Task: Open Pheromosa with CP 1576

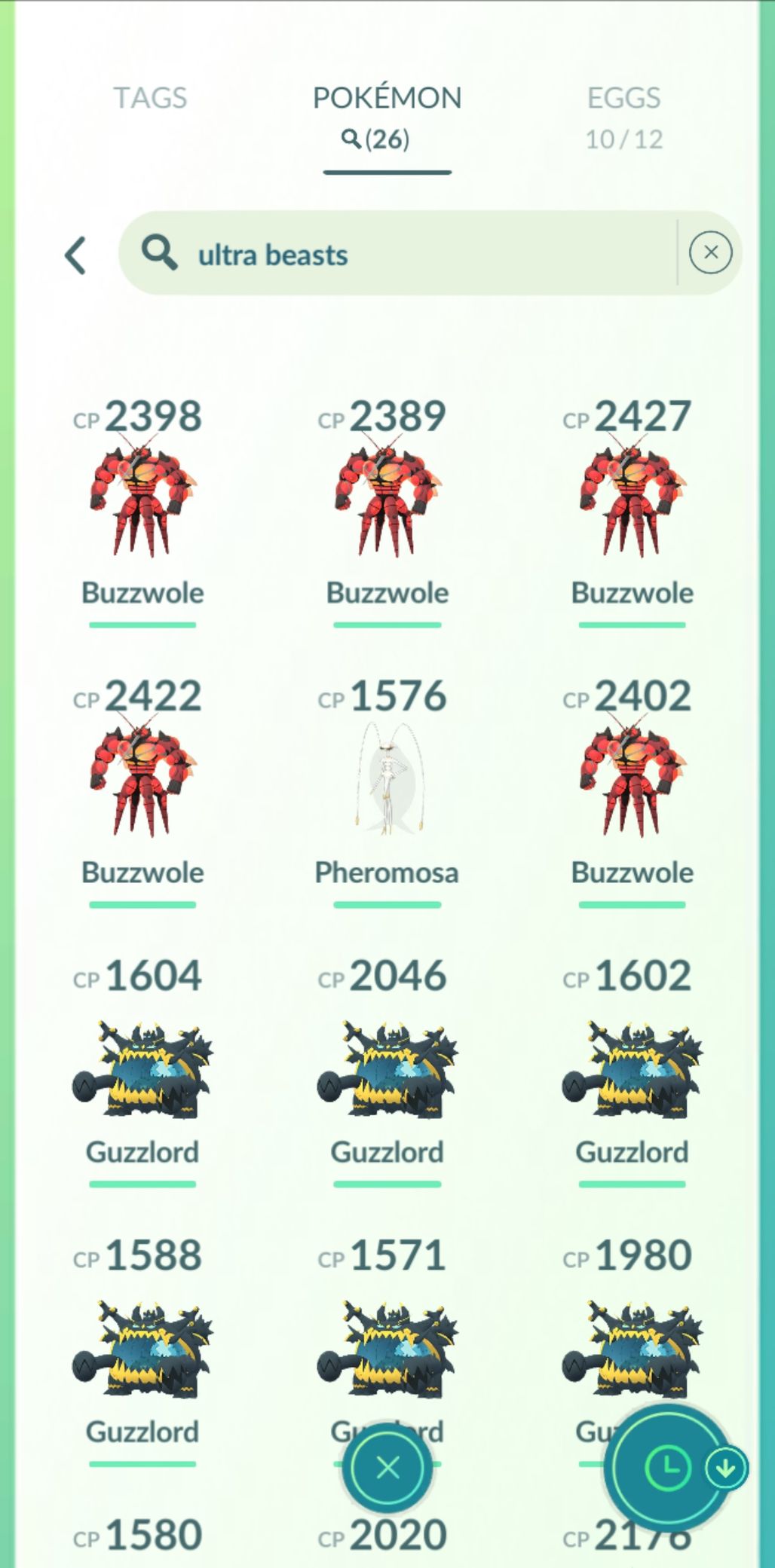Action: coord(387,782)
